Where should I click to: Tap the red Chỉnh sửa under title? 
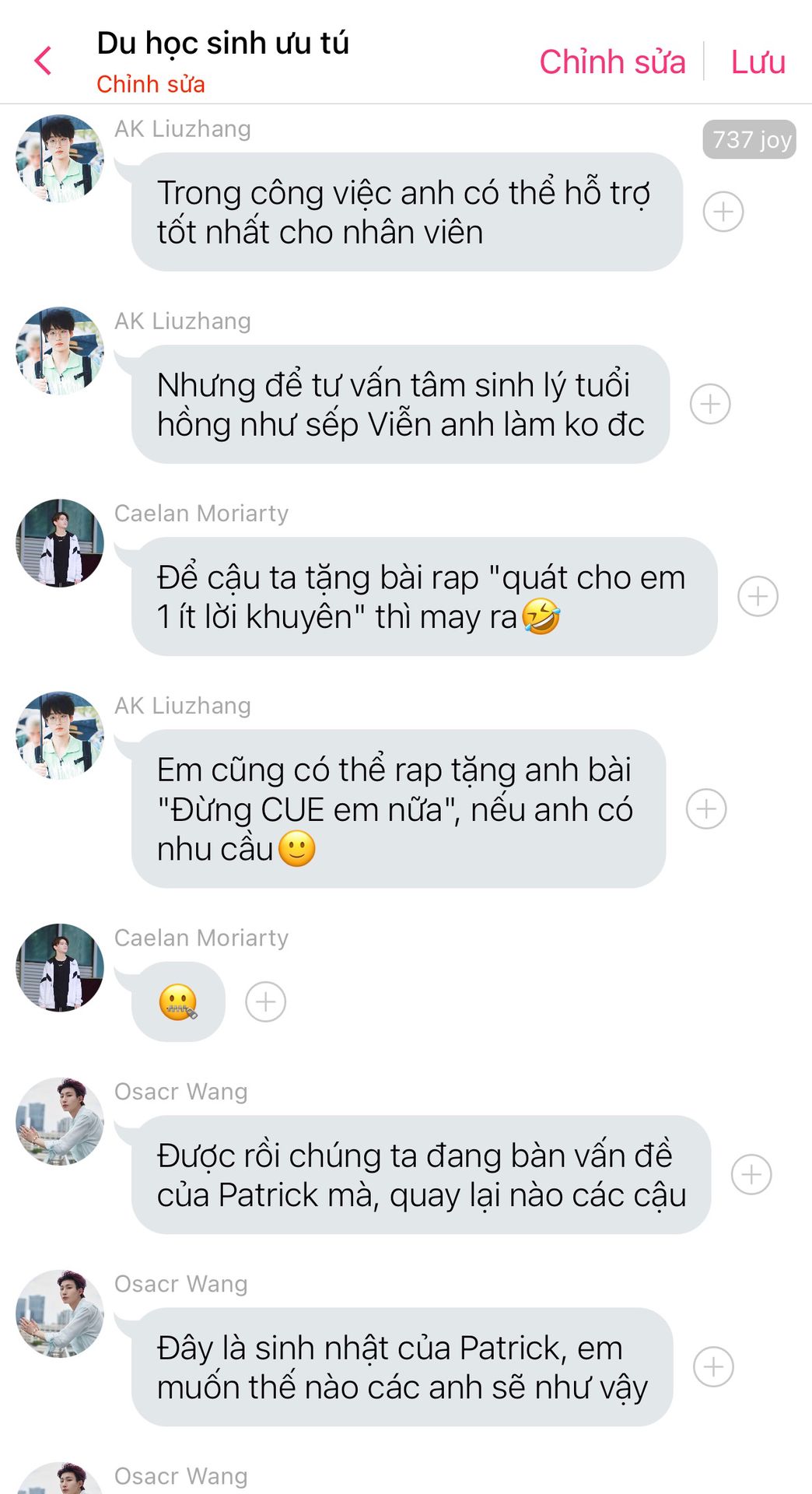coord(150,84)
